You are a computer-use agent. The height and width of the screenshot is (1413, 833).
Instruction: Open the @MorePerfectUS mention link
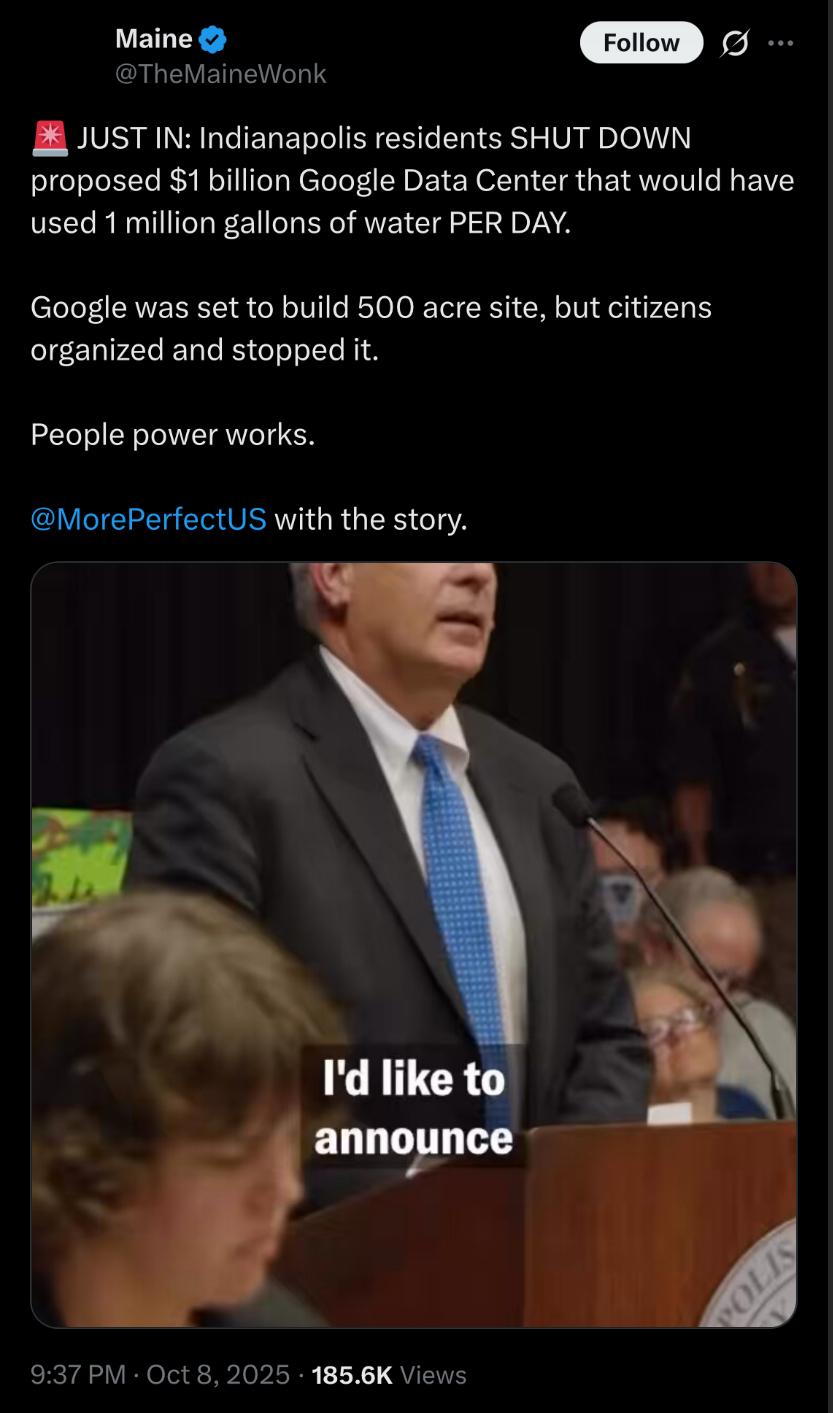pos(148,519)
